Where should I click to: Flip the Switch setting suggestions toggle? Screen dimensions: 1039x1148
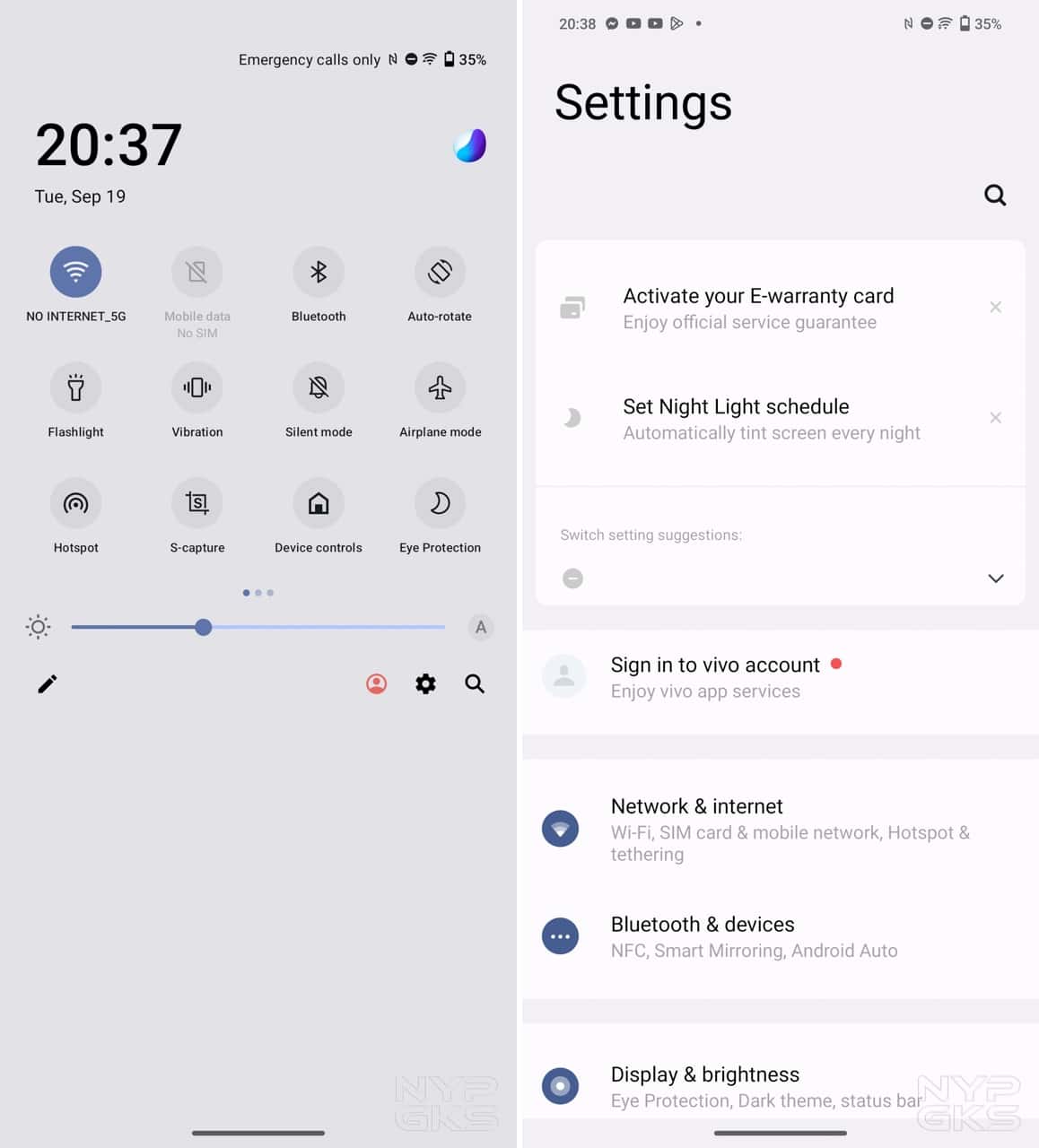[x=573, y=578]
